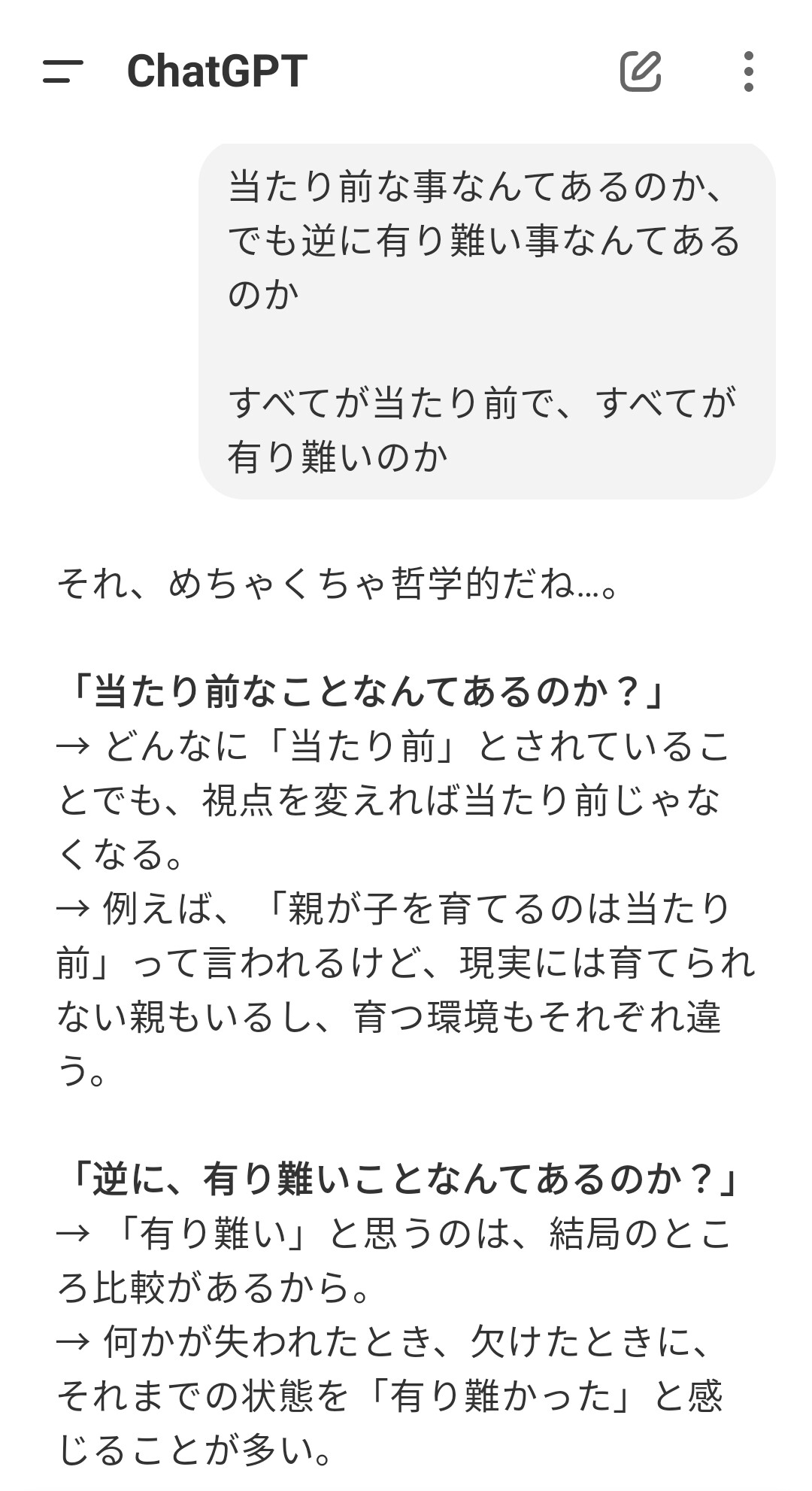Viewport: 812px width, 1491px height.
Task: Start a new chat with compose icon
Action: 641,71
